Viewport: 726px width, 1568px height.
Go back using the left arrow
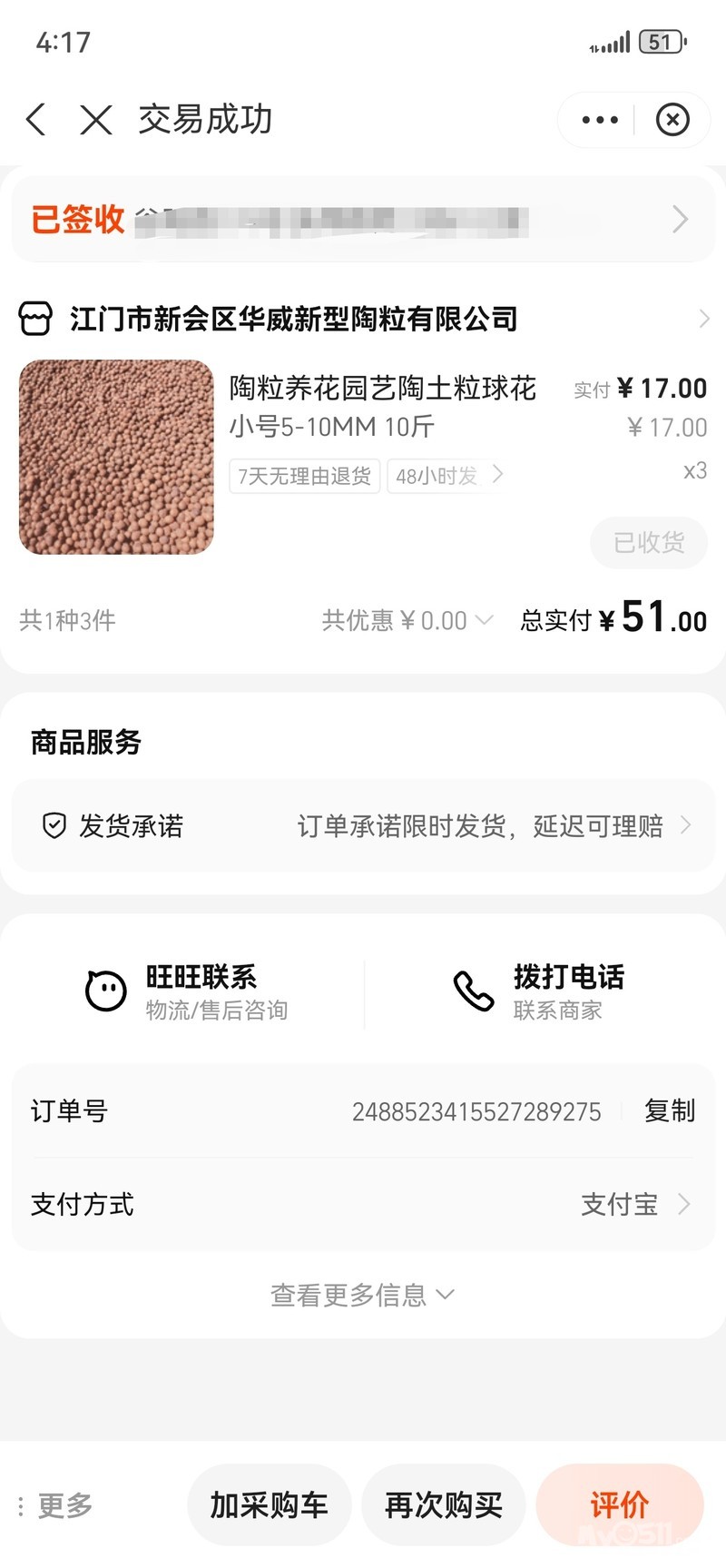[36, 120]
